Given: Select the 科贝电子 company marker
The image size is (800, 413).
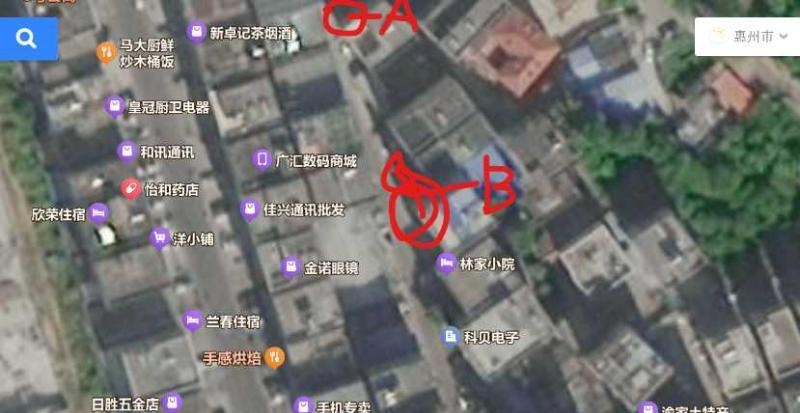Looking at the screenshot, I should [449, 336].
